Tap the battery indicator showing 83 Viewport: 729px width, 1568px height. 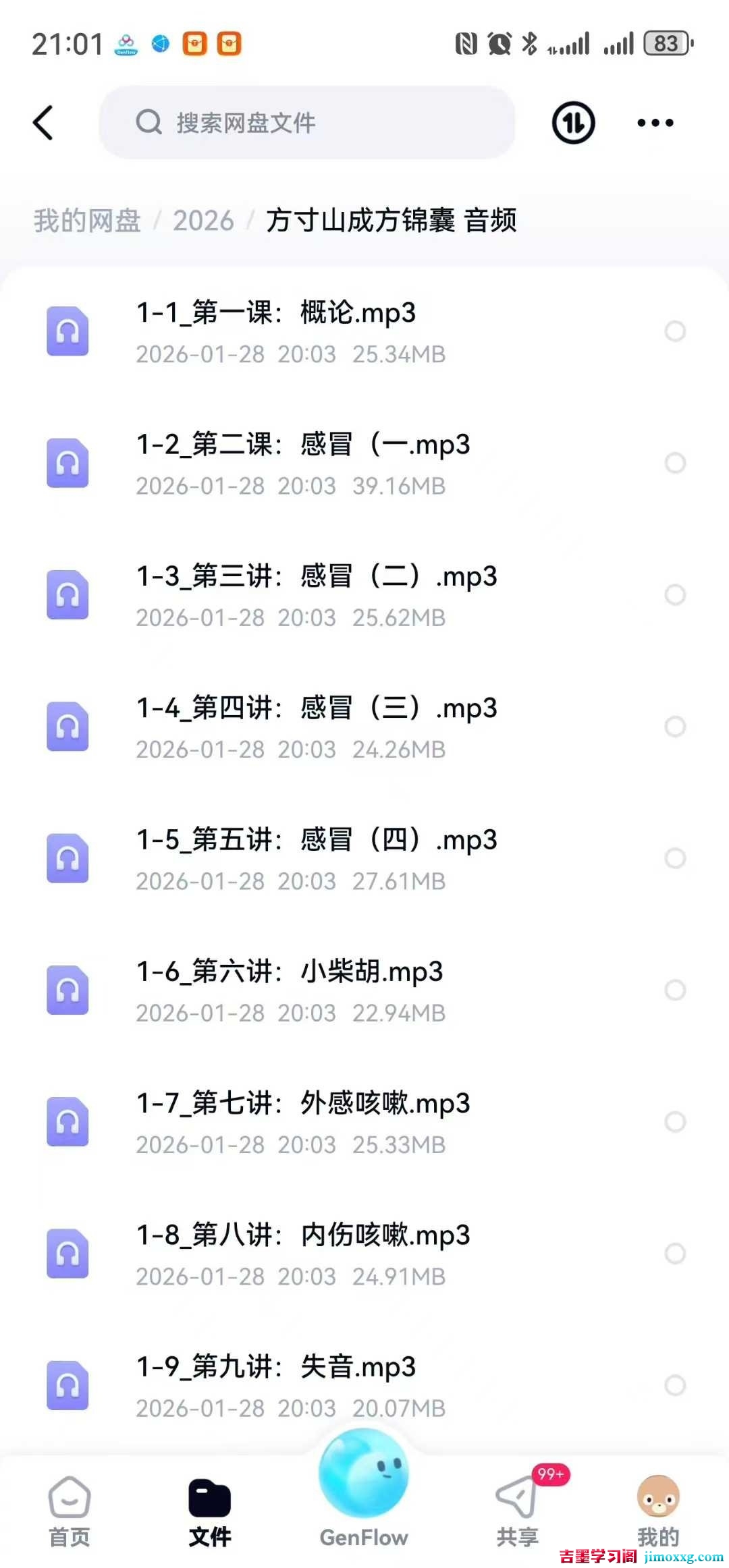click(667, 43)
